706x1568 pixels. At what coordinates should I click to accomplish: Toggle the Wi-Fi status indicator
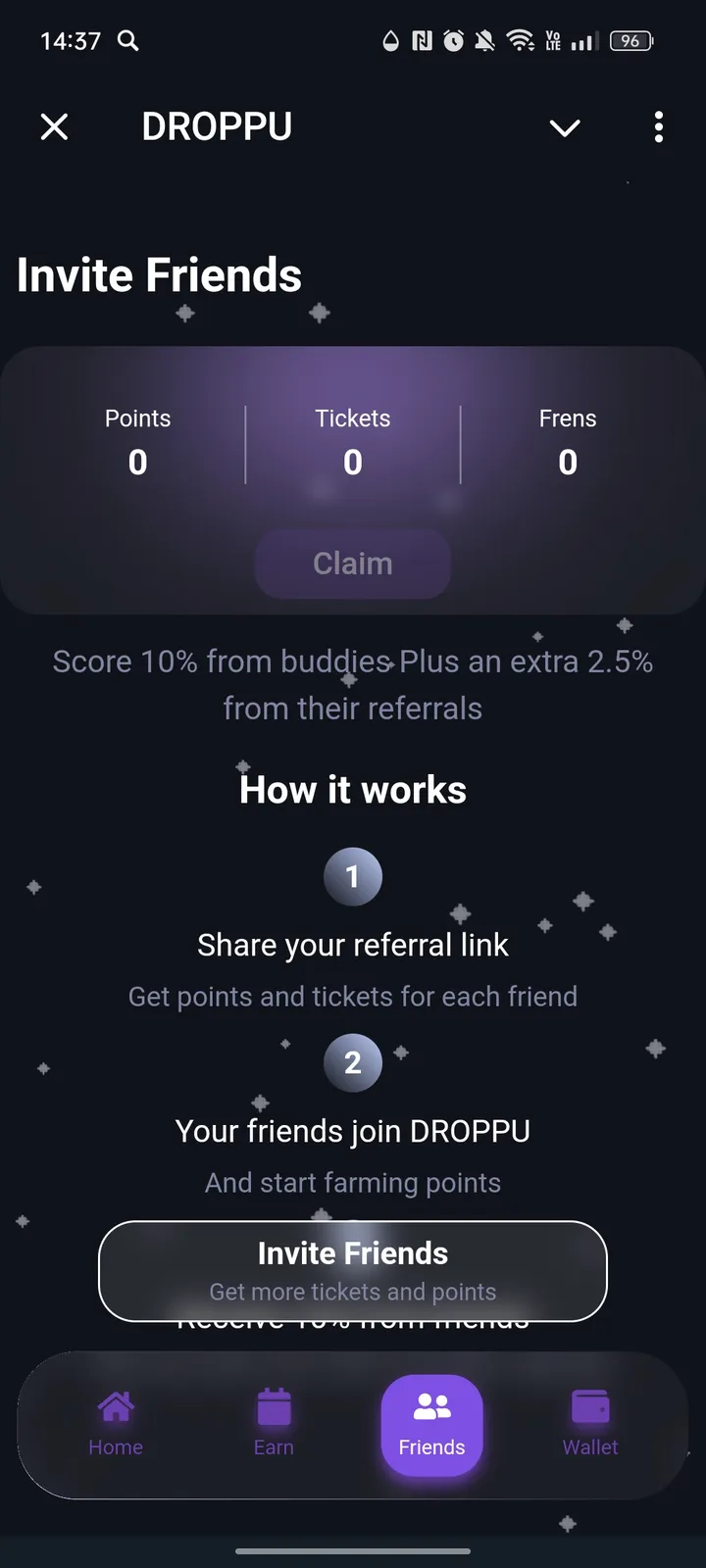pos(520,41)
